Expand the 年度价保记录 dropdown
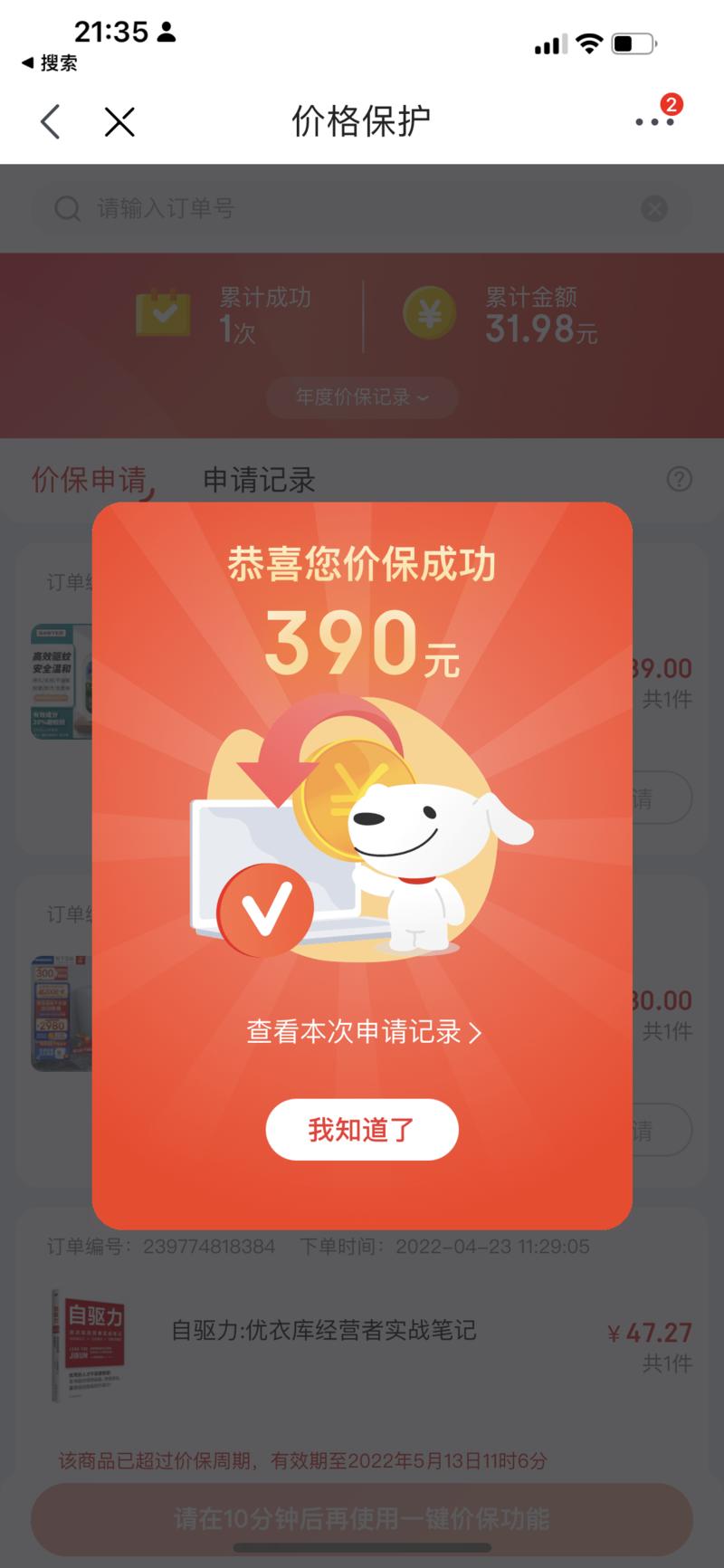This screenshot has width=724, height=1568. (x=361, y=397)
